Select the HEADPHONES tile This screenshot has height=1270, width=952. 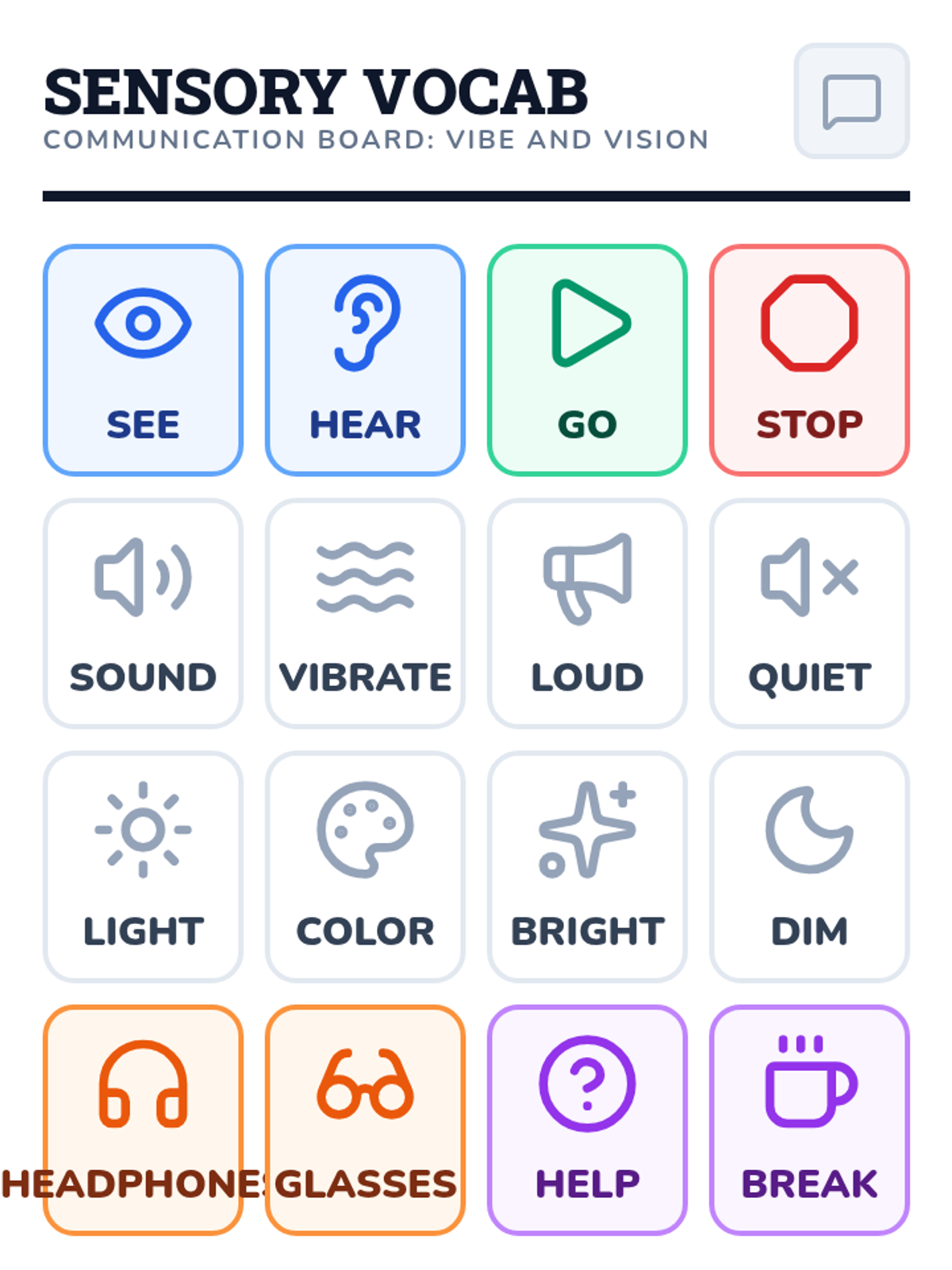(x=143, y=1120)
